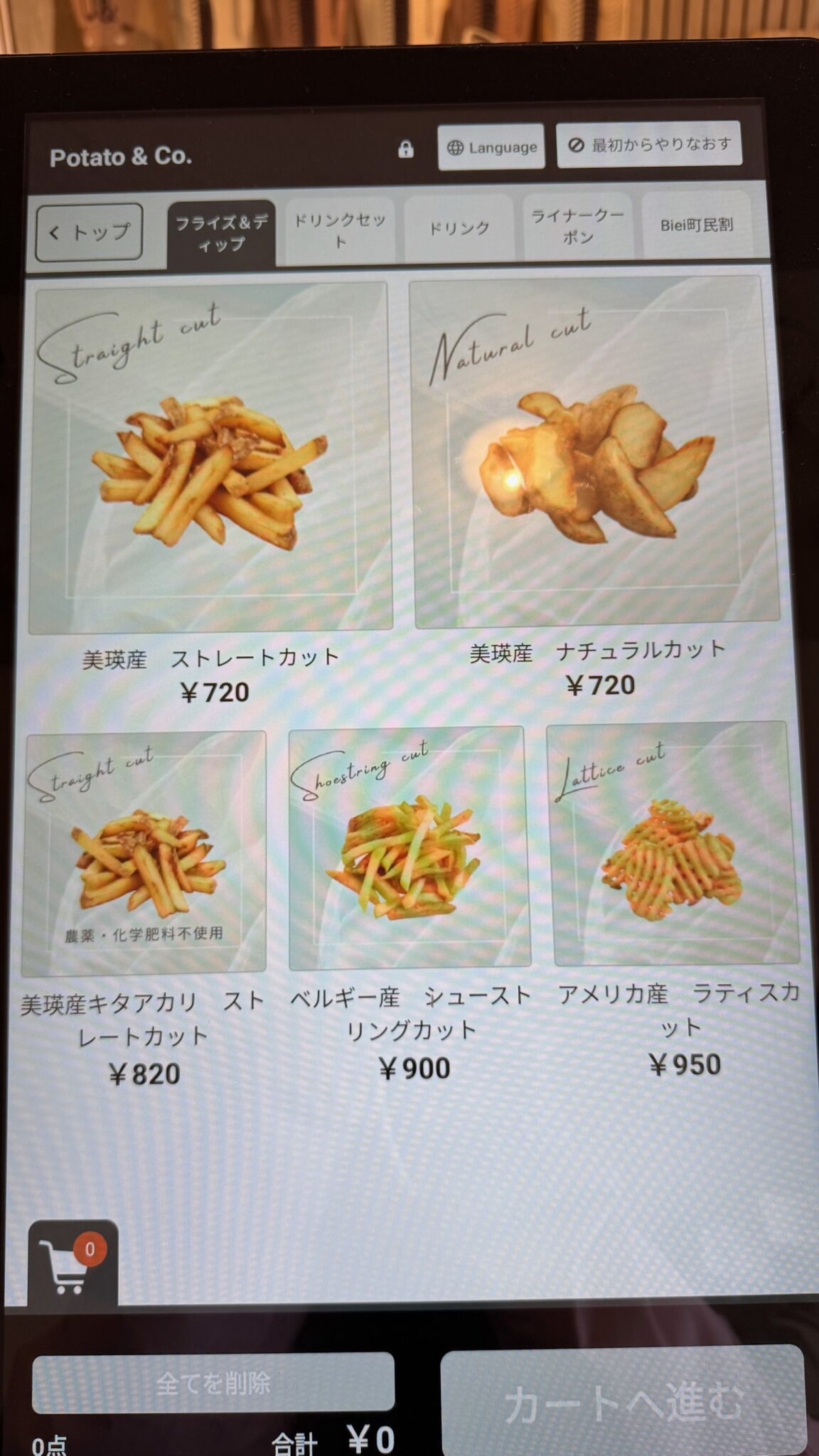The height and width of the screenshot is (1456, 819).
Task: Open the ライナークーポン tab
Action: coord(578,225)
